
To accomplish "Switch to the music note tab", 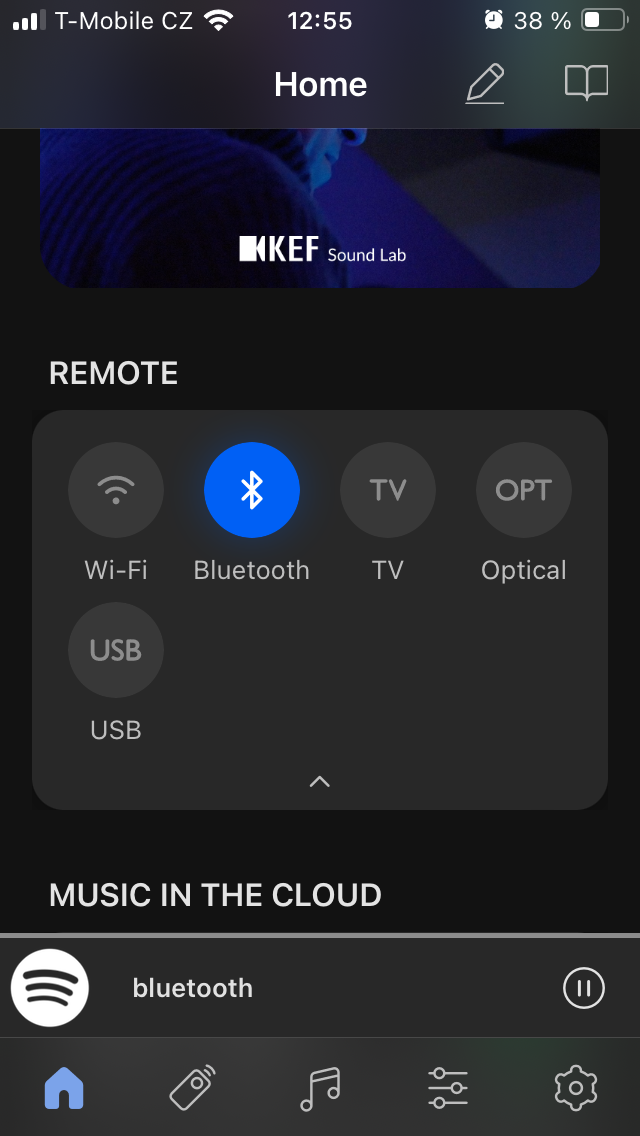I will point(320,1087).
